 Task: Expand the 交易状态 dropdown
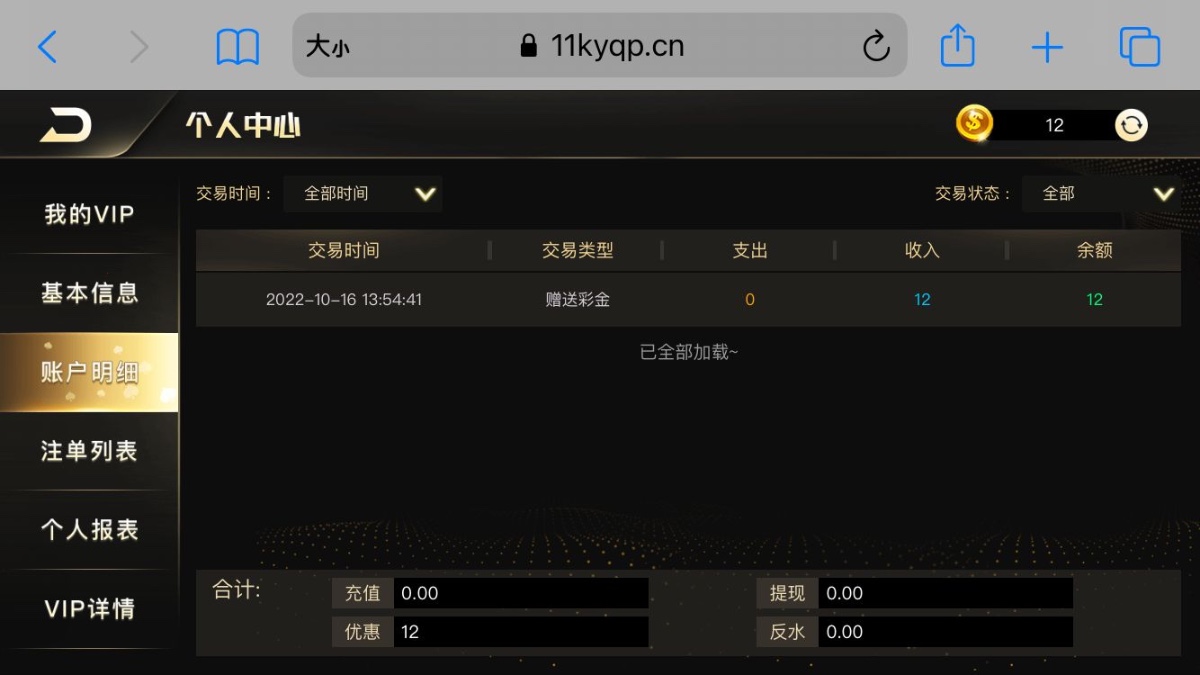pyautogui.click(x=1100, y=194)
